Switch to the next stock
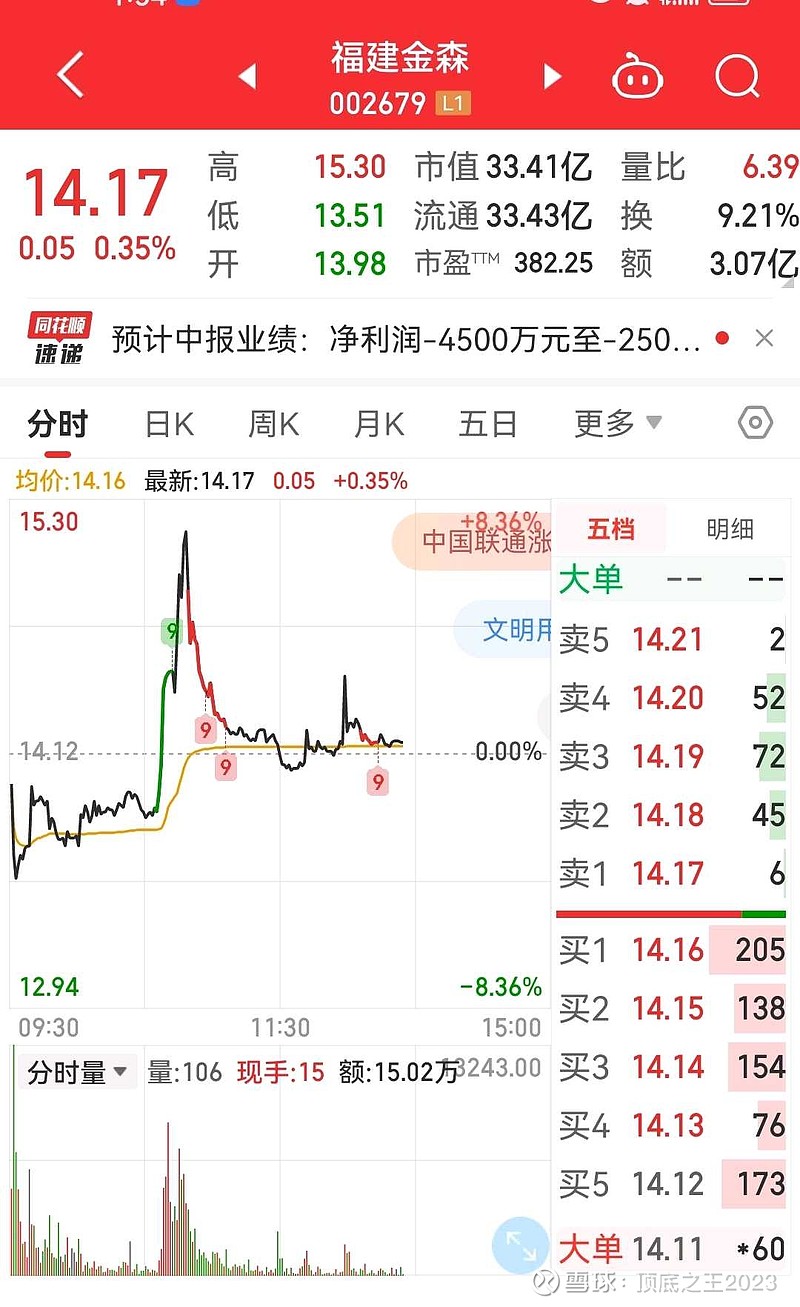The width and height of the screenshot is (800, 1307). 551,76
